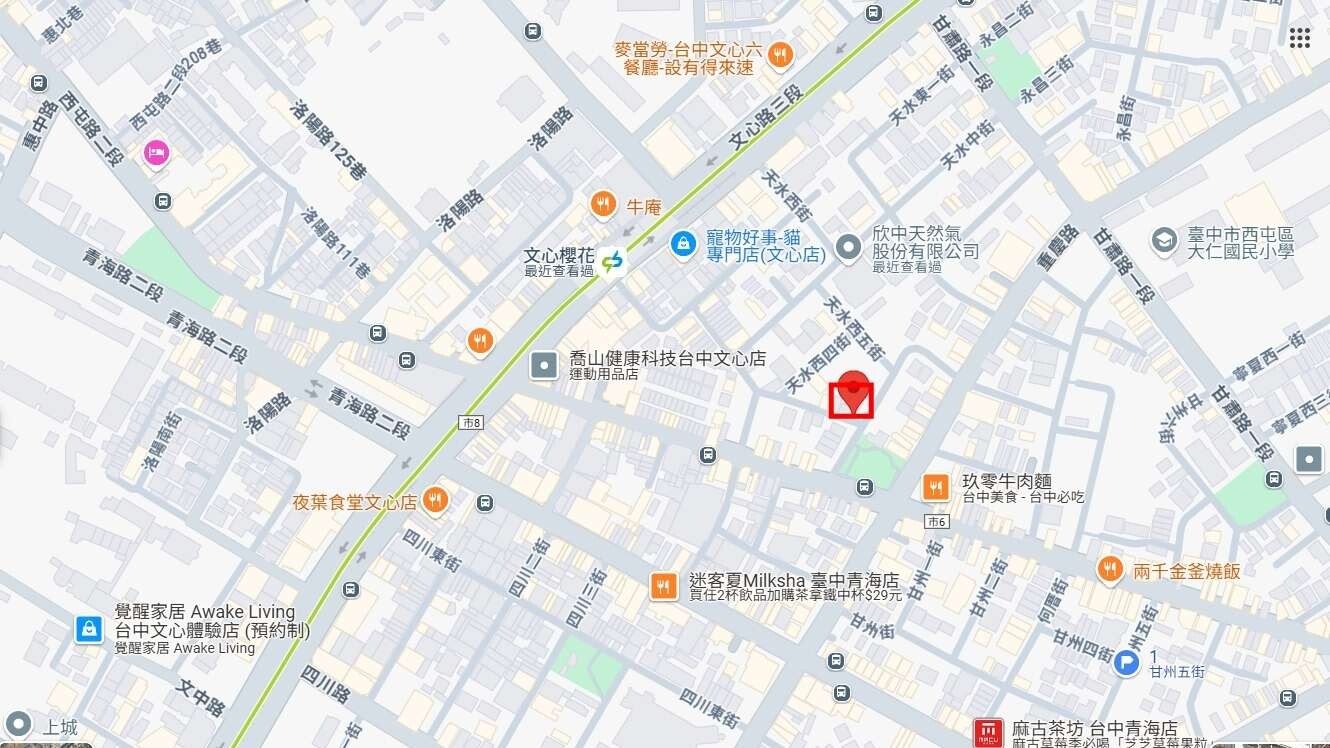Select 夜葉食堂文心店 restaurant marker
Image resolution: width=1330 pixels, height=748 pixels.
click(435, 500)
